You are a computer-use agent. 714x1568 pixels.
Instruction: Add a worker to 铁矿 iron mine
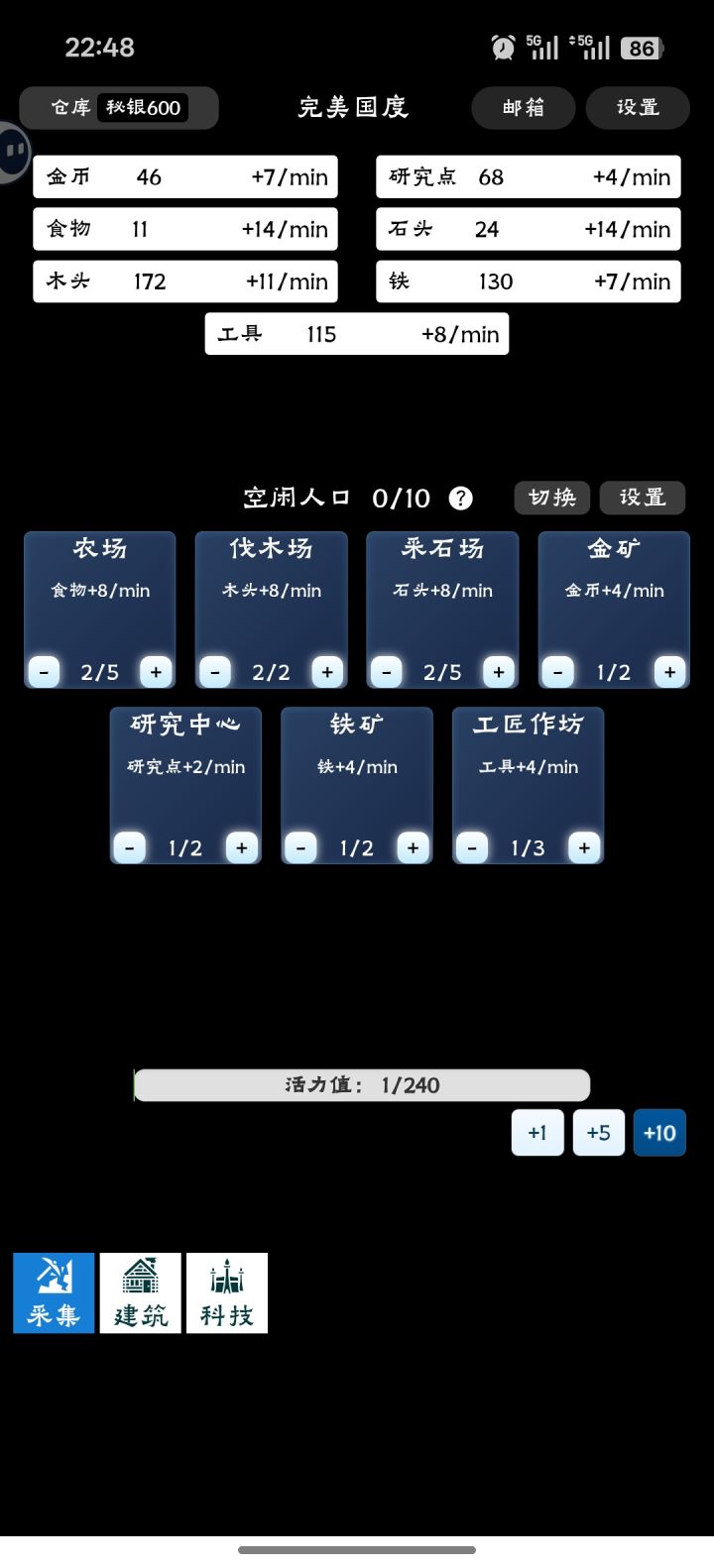413,847
